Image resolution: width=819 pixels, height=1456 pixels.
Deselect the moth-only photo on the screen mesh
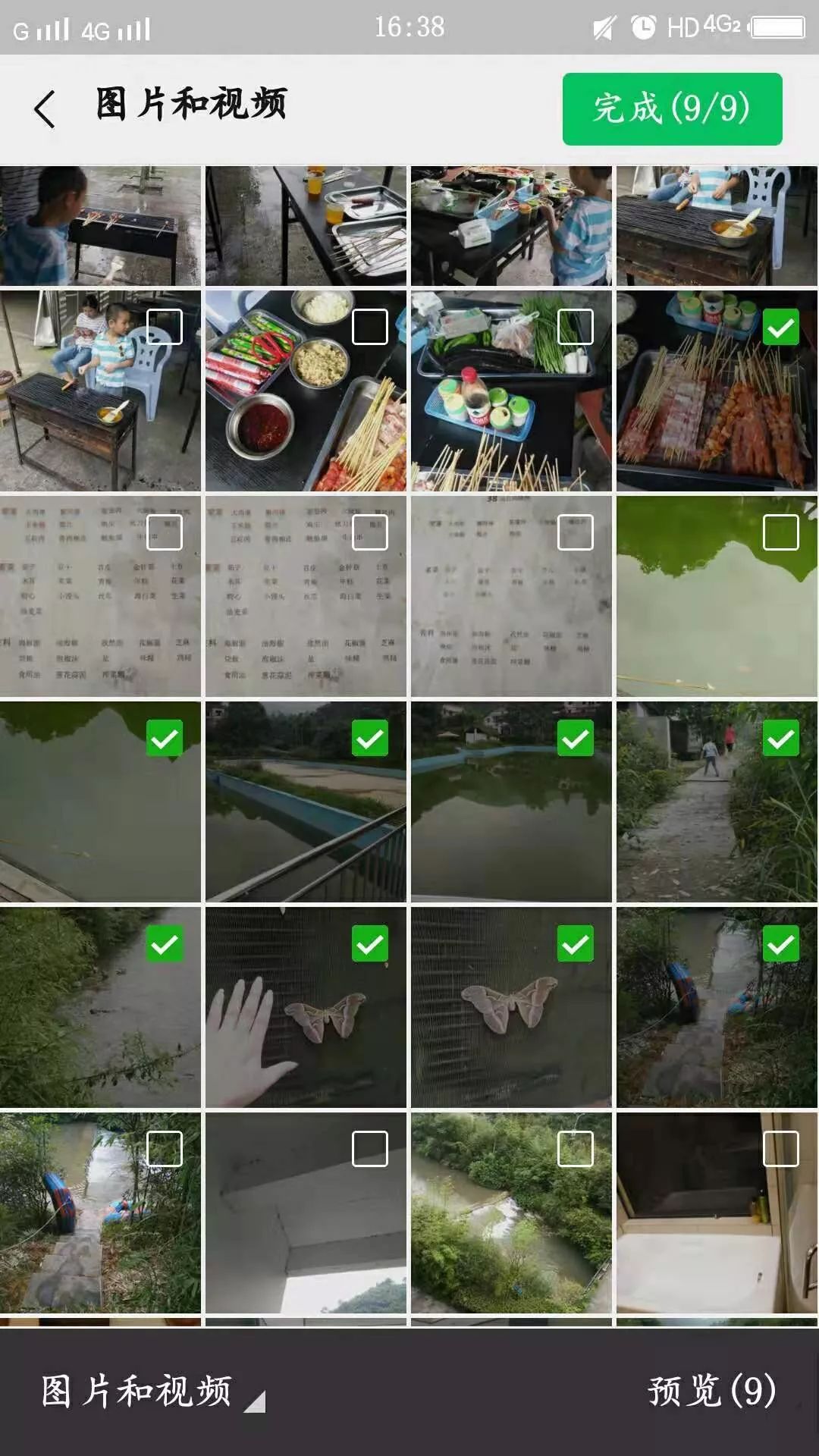575,944
